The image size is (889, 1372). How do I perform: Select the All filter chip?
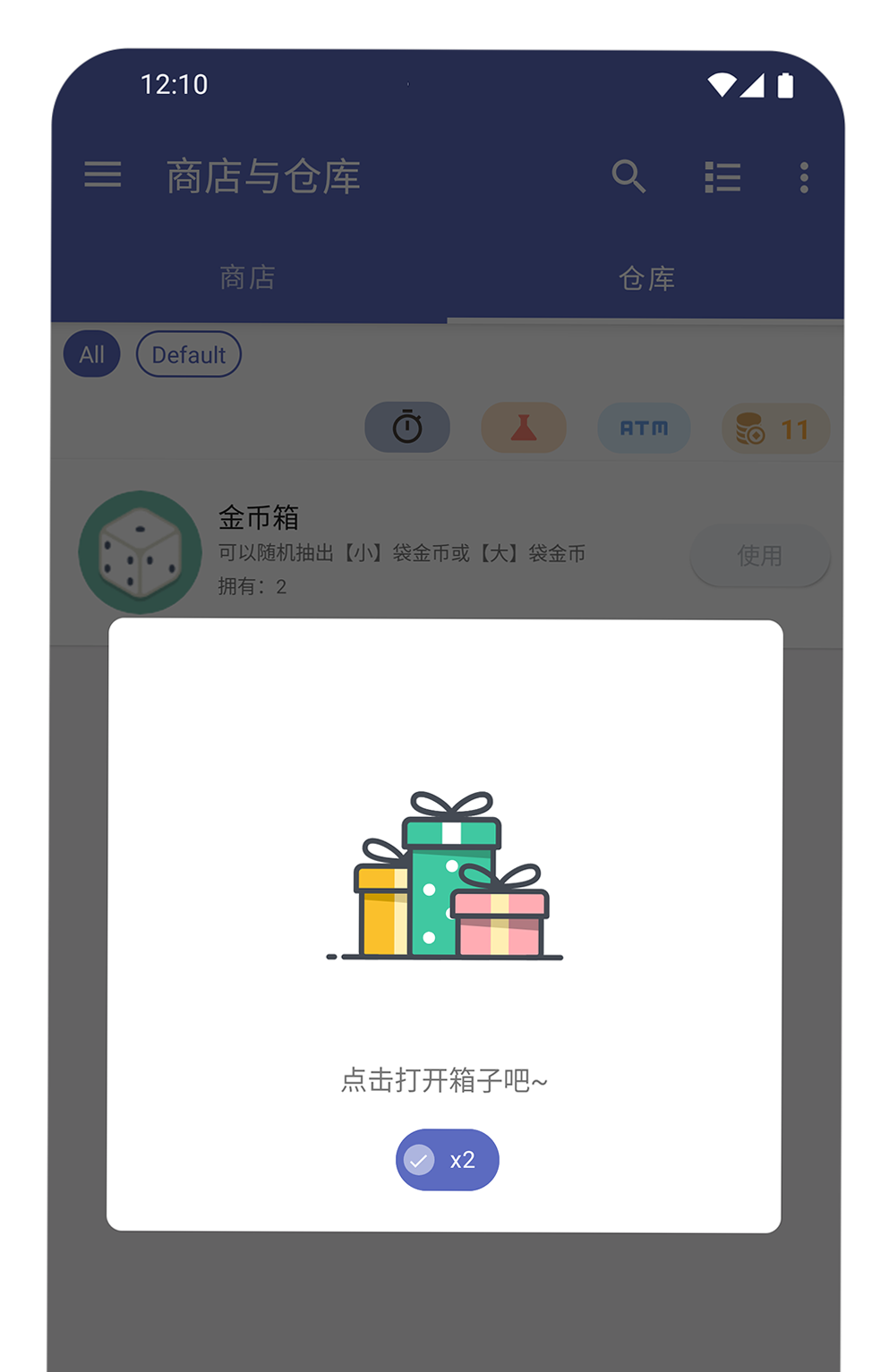(x=91, y=354)
